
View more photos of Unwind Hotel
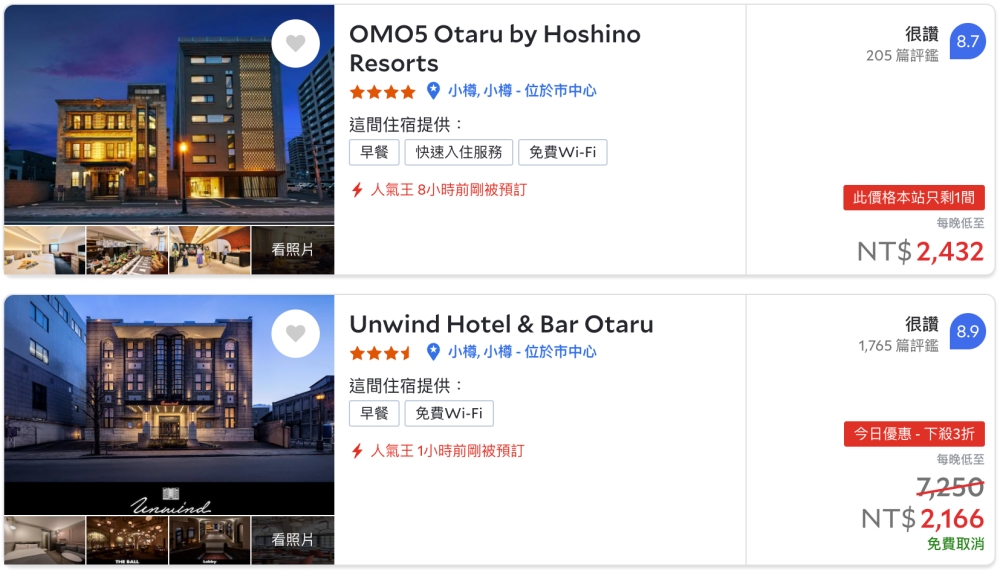pos(292,540)
